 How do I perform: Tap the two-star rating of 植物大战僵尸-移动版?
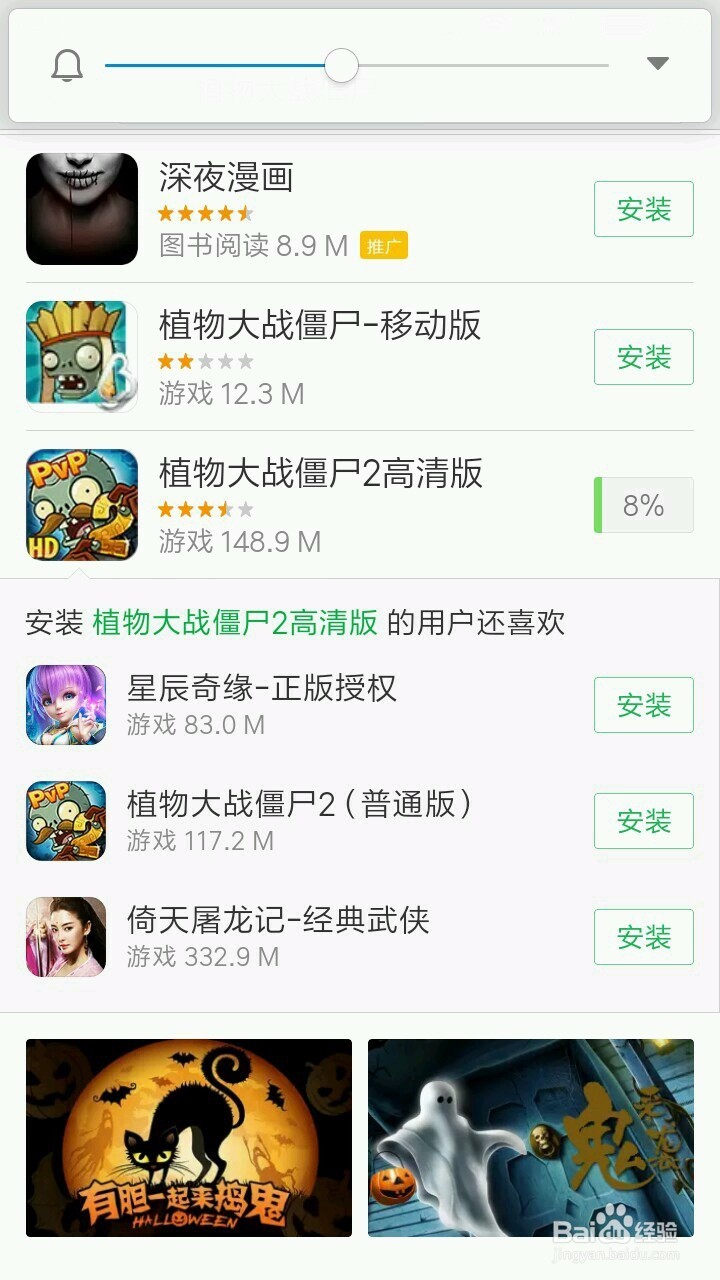point(206,360)
